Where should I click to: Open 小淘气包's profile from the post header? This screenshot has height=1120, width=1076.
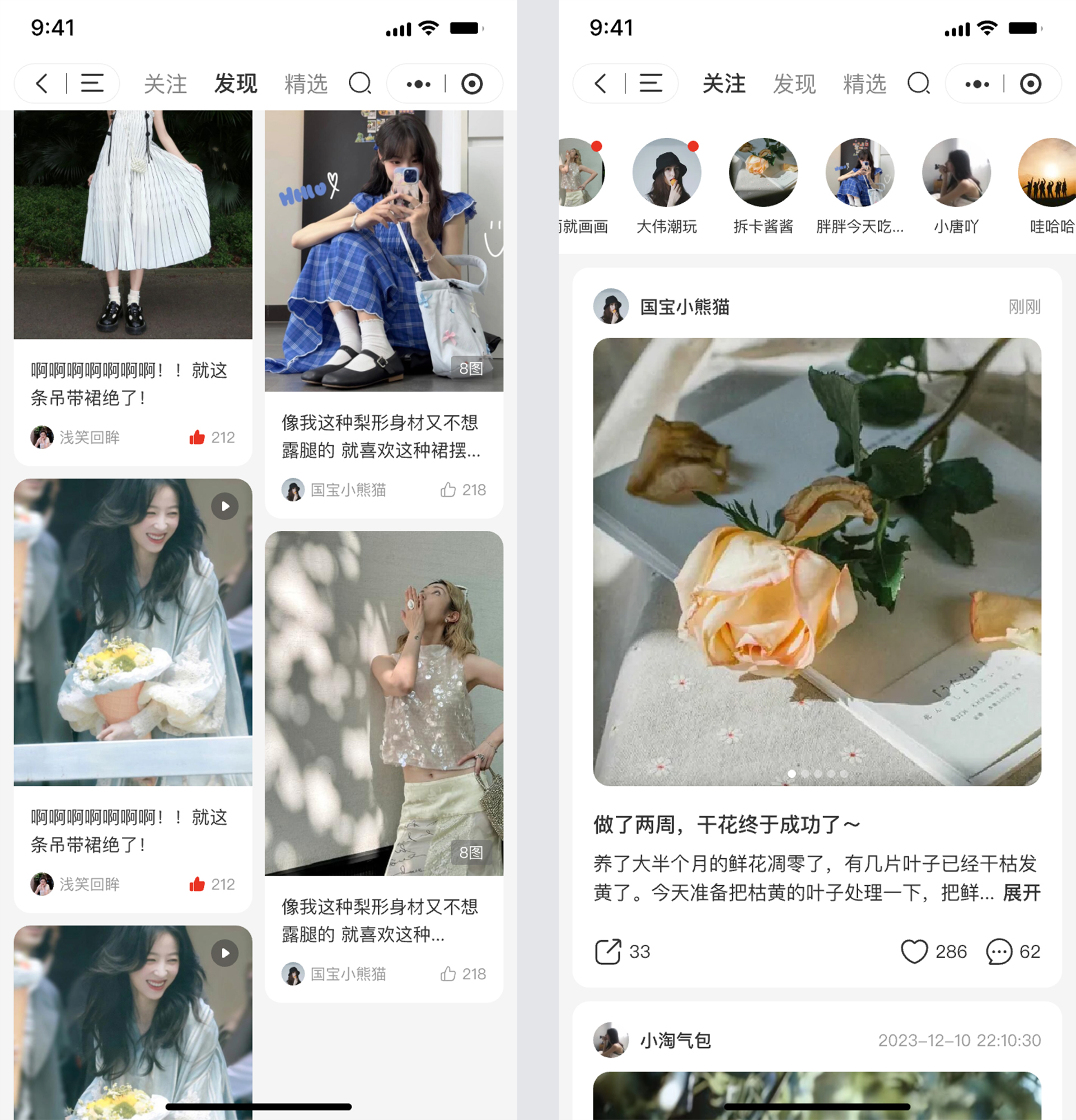click(675, 1040)
